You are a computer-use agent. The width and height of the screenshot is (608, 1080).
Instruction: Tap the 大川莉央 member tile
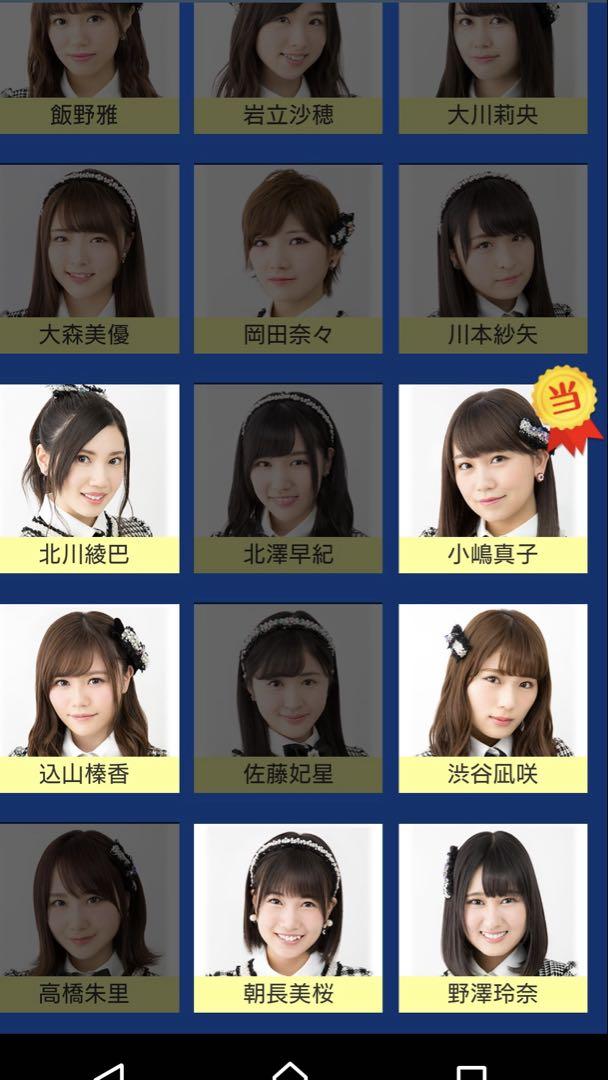tap(493, 68)
